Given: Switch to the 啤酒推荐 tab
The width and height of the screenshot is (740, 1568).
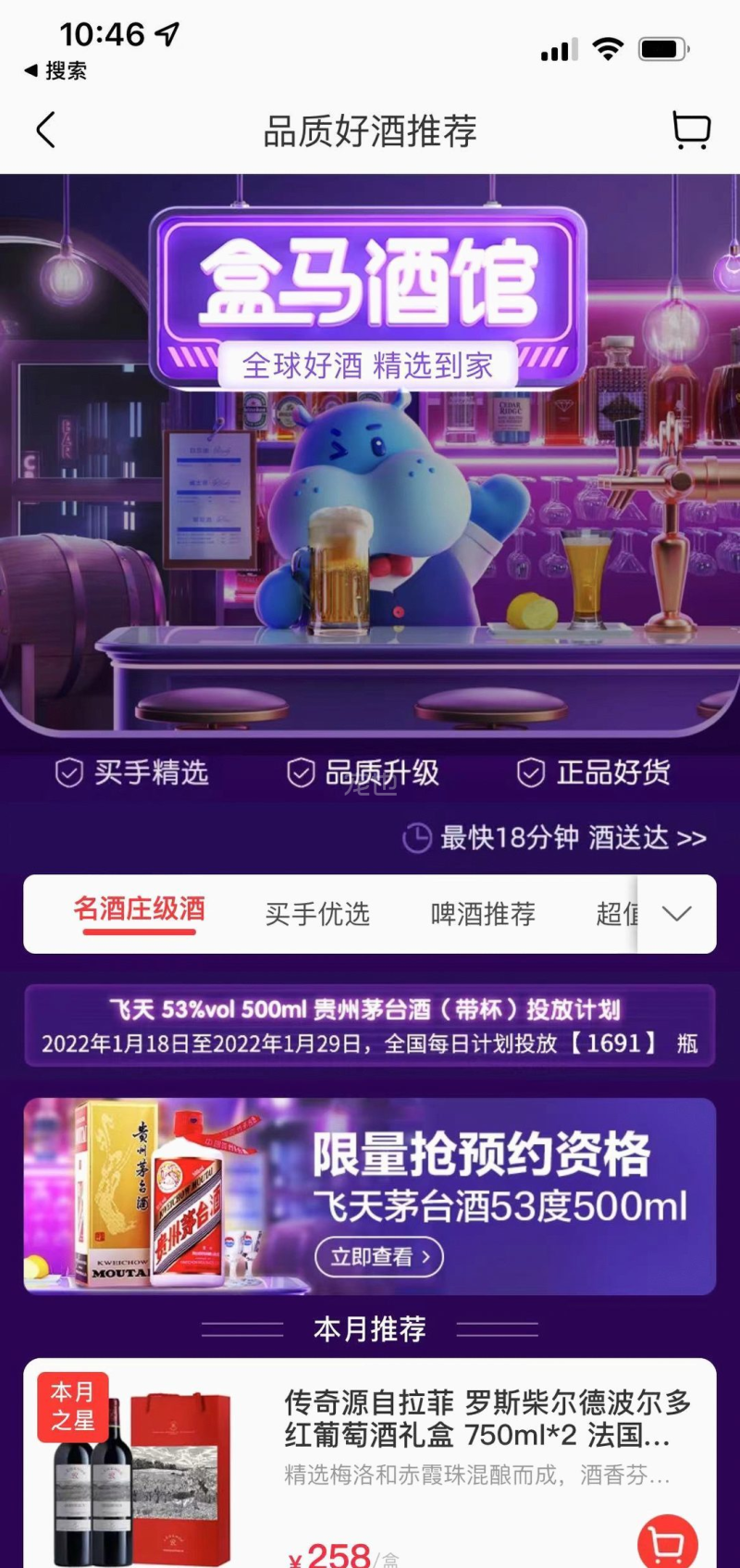Looking at the screenshot, I should tap(483, 914).
